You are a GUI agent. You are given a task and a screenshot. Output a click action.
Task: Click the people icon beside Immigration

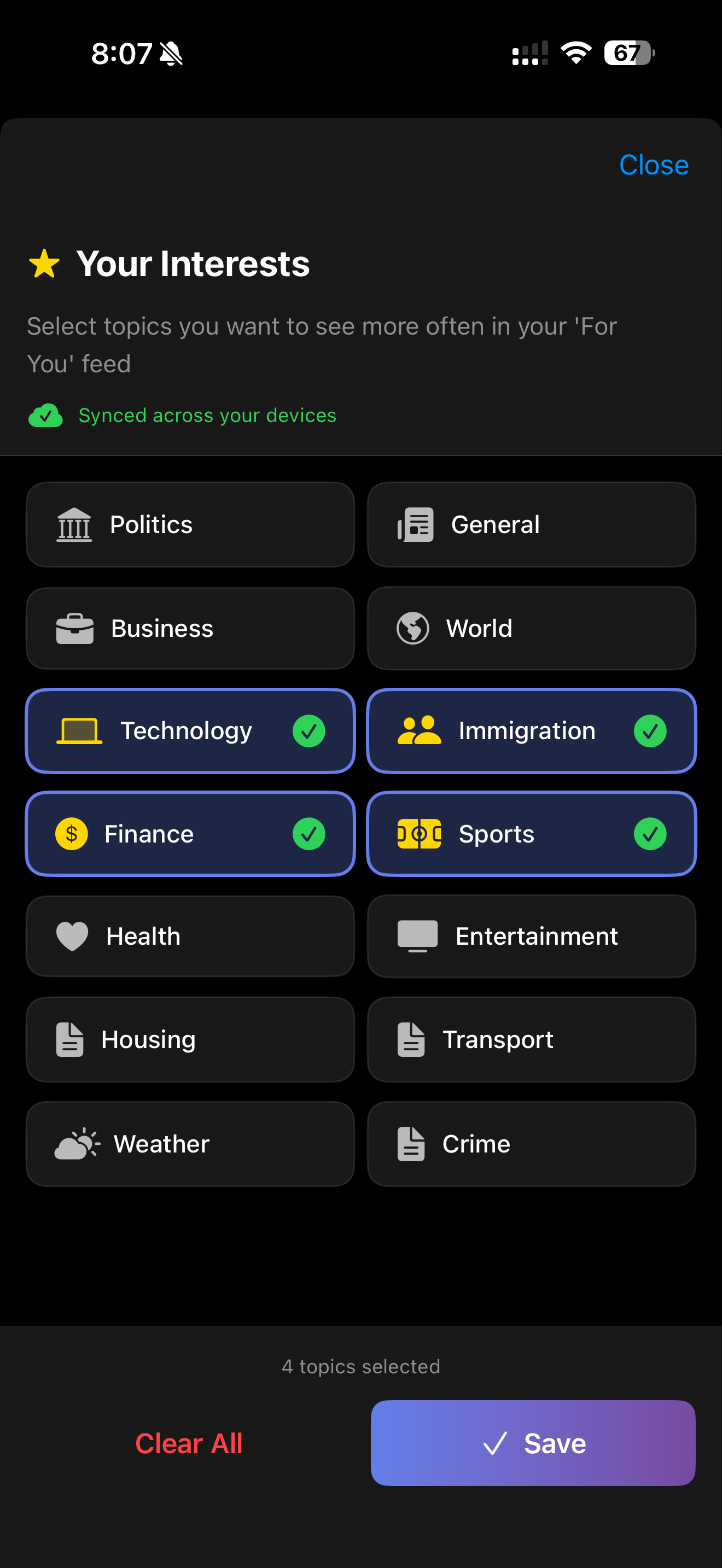(x=421, y=730)
